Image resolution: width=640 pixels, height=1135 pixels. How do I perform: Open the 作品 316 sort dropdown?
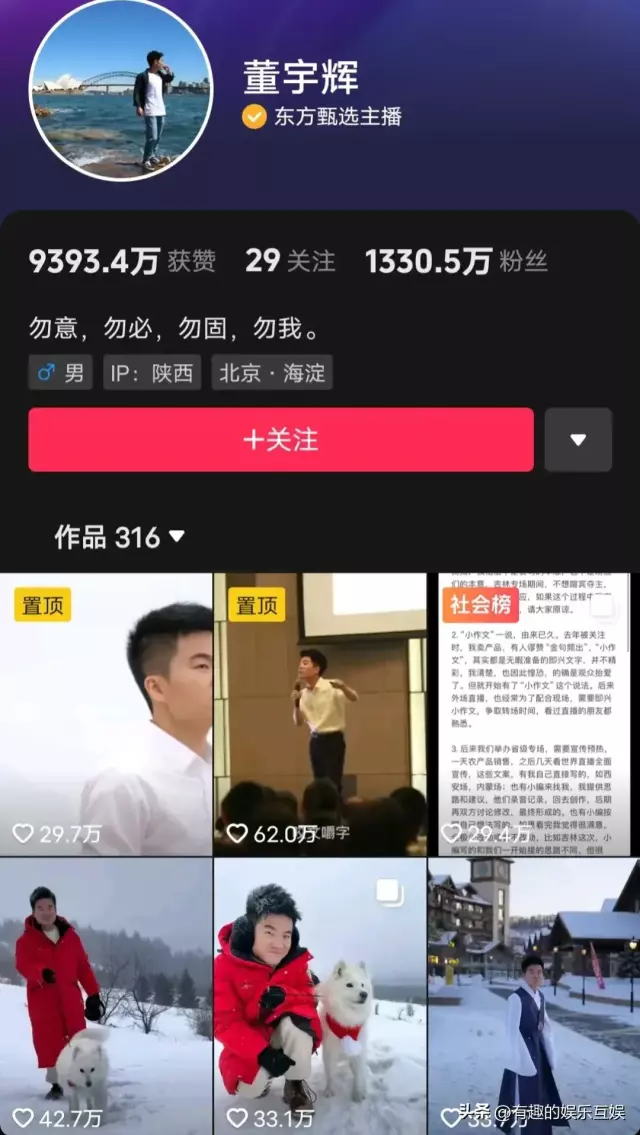(120, 537)
